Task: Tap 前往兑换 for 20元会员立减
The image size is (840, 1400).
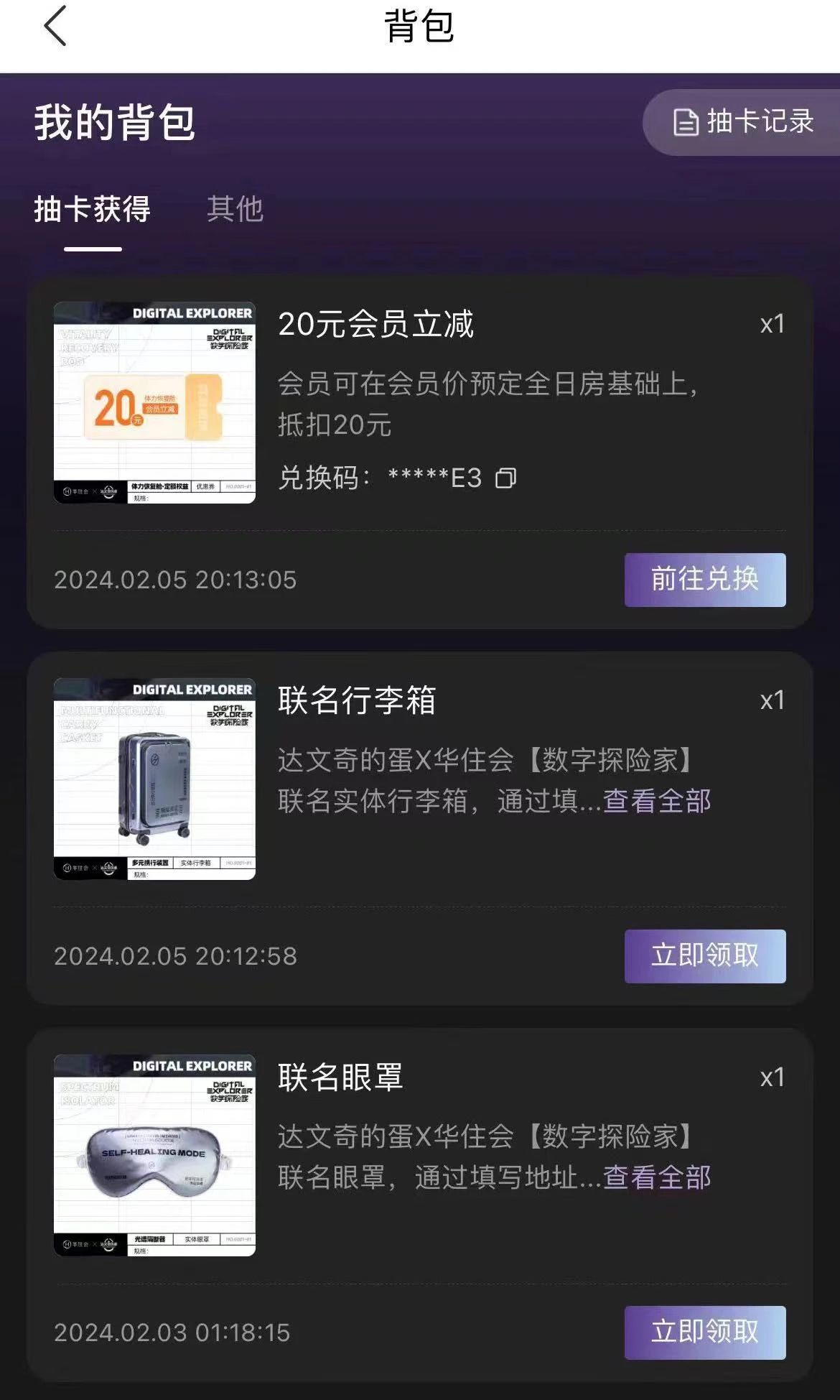Action: tap(704, 580)
